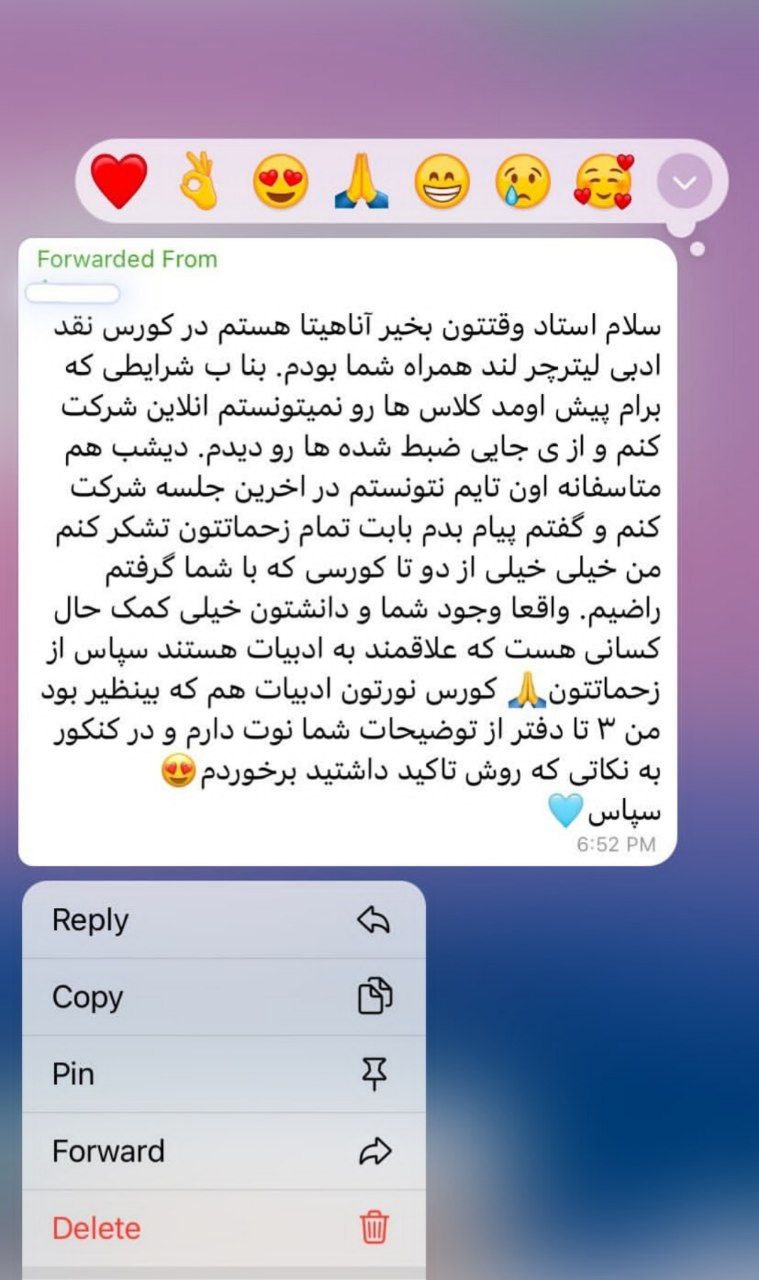Expand the full reactions list
This screenshot has width=759, height=1280.
tap(685, 182)
